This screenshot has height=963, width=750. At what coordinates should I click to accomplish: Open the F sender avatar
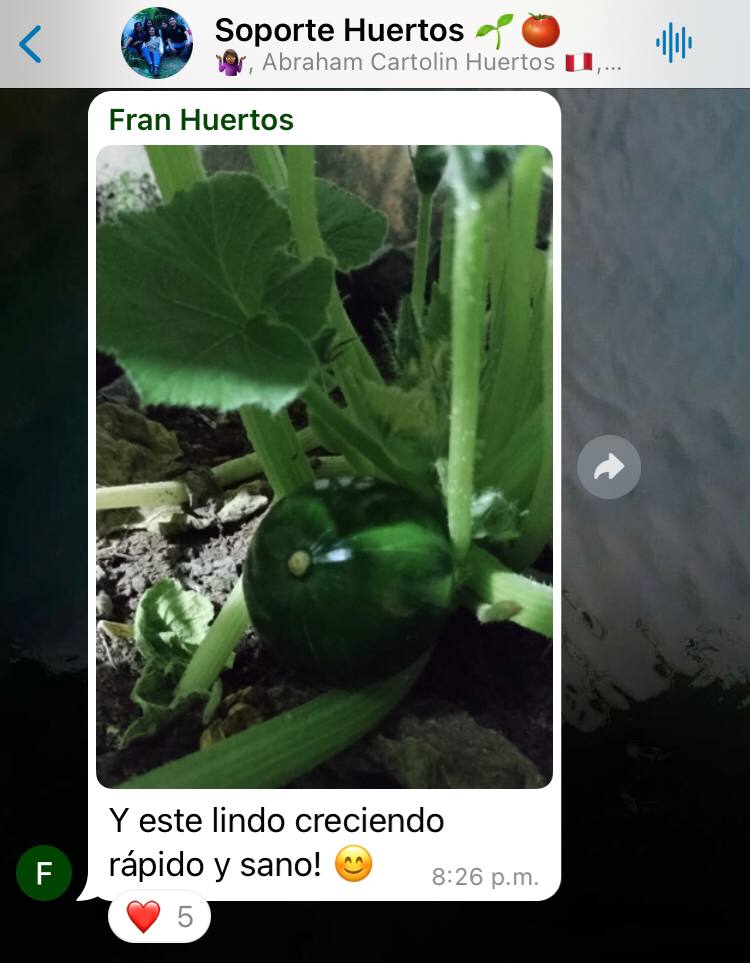click(44, 873)
